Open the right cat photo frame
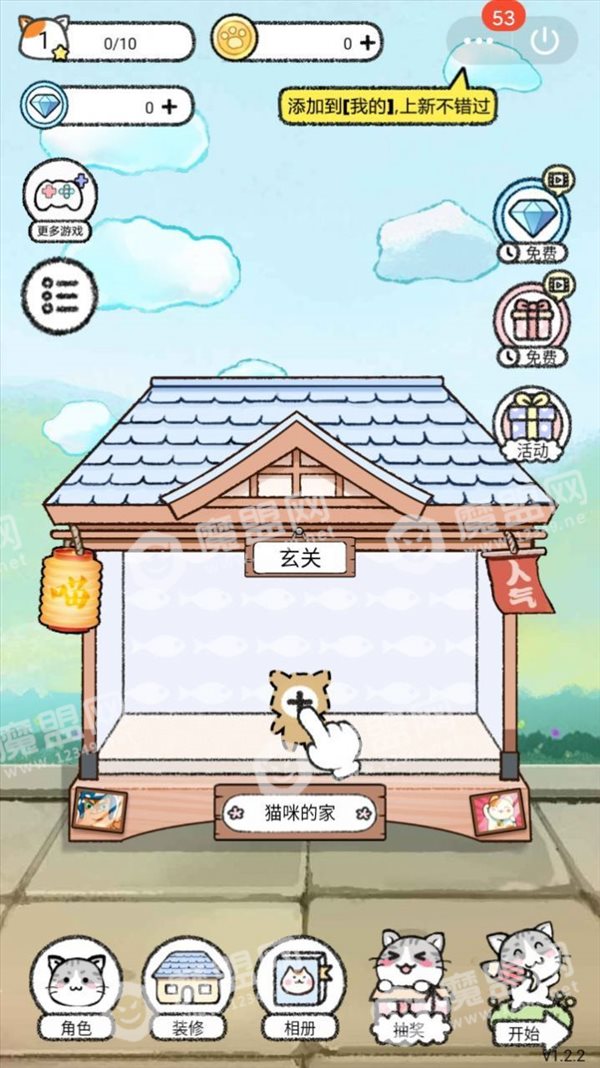This screenshot has width=600, height=1068. click(x=497, y=812)
